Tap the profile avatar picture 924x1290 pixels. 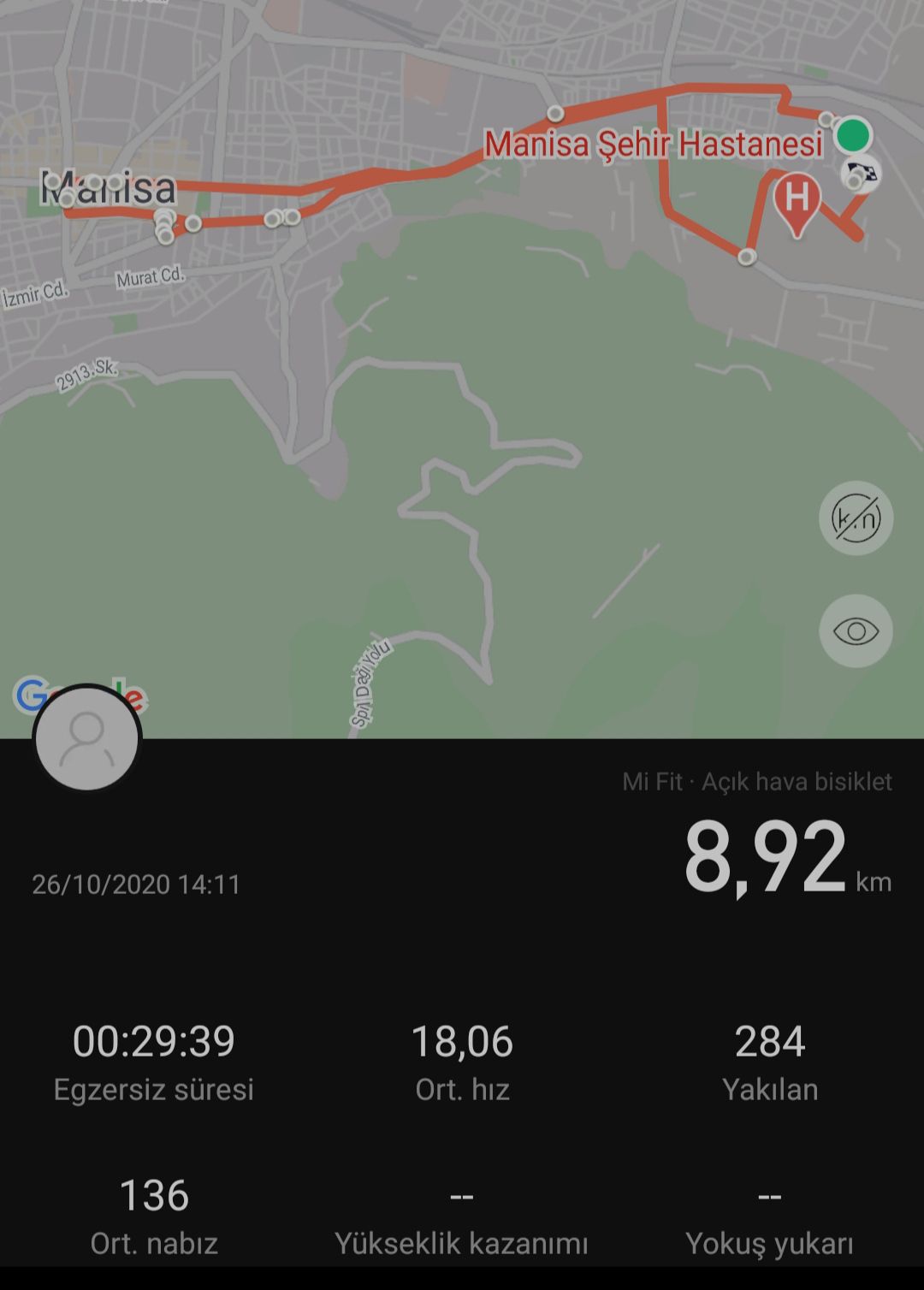87,737
